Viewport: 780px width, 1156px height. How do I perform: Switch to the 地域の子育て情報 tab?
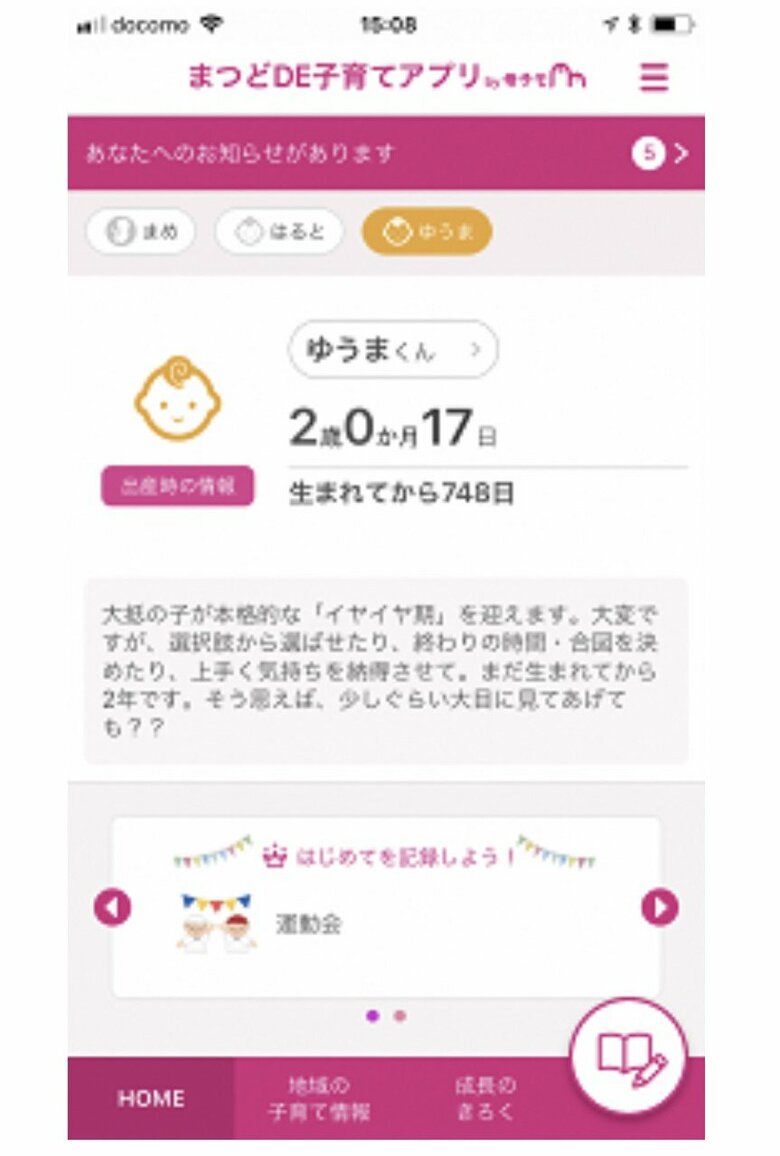[319, 1098]
